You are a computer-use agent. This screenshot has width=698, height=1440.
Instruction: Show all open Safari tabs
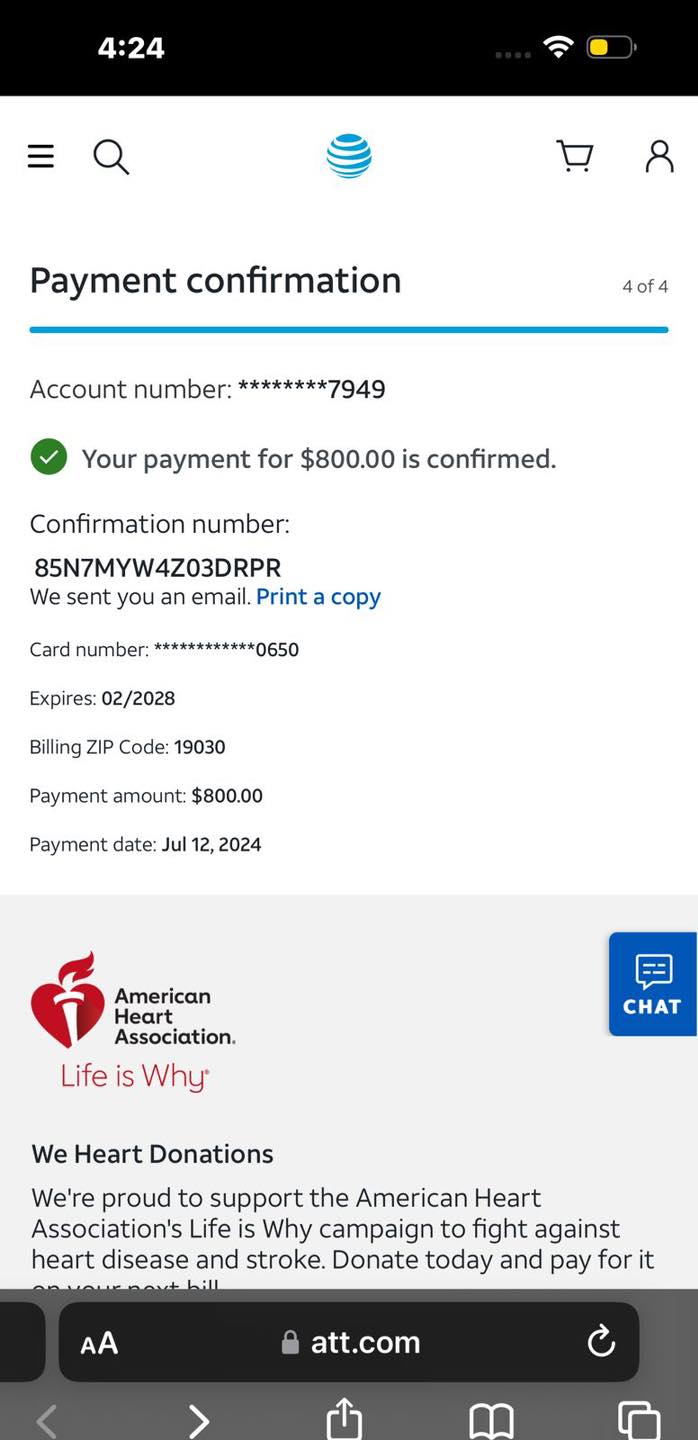[638, 1420]
